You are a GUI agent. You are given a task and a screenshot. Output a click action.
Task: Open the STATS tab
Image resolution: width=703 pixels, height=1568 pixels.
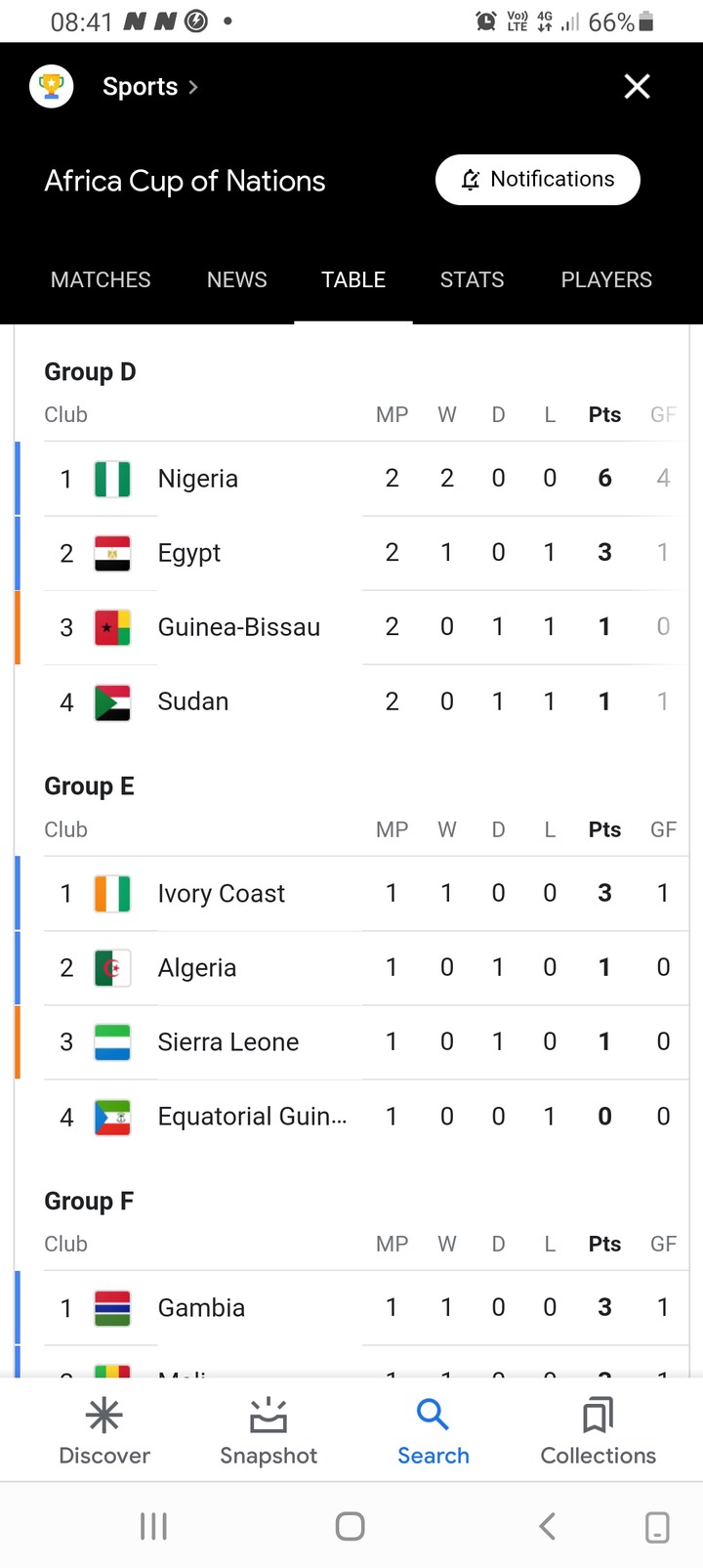pos(472,280)
